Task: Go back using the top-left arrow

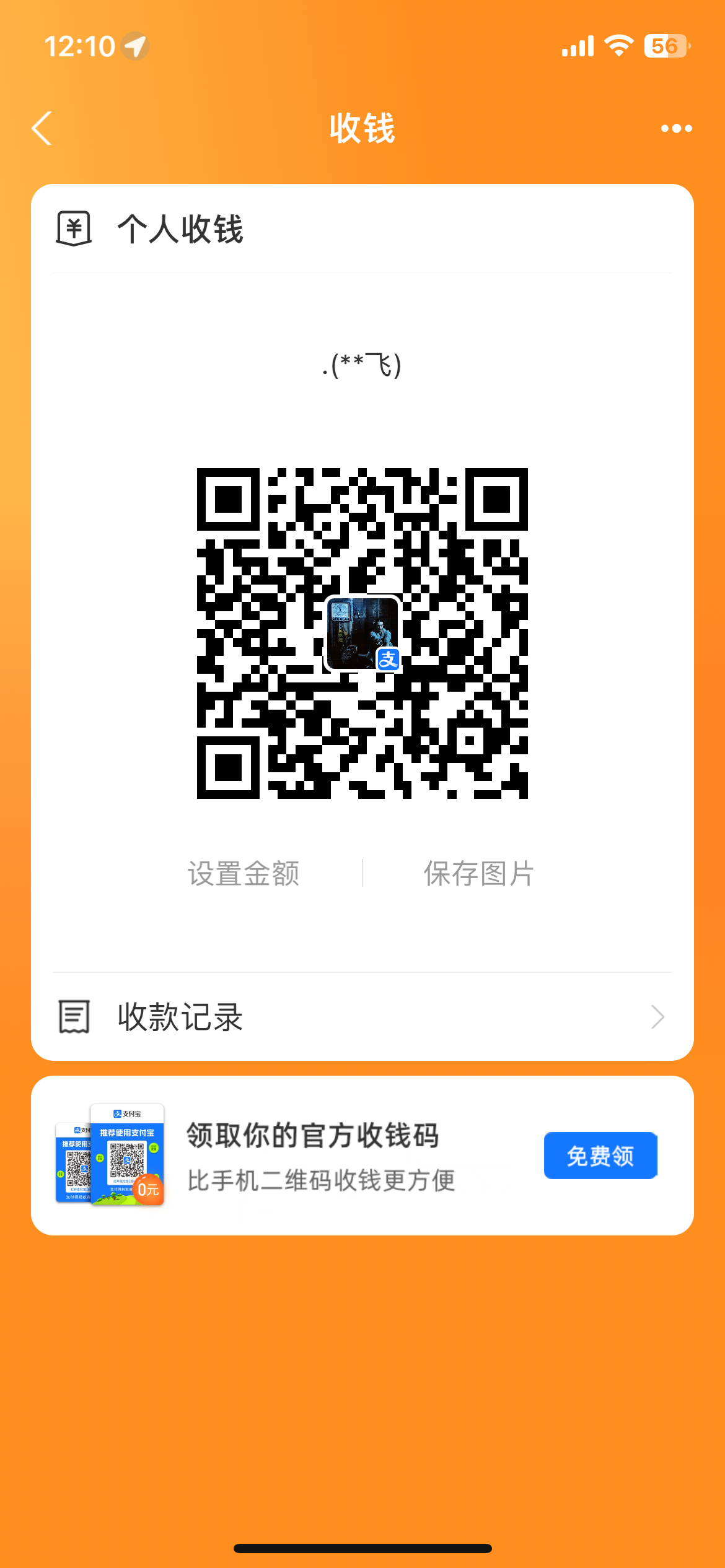Action: (x=42, y=128)
